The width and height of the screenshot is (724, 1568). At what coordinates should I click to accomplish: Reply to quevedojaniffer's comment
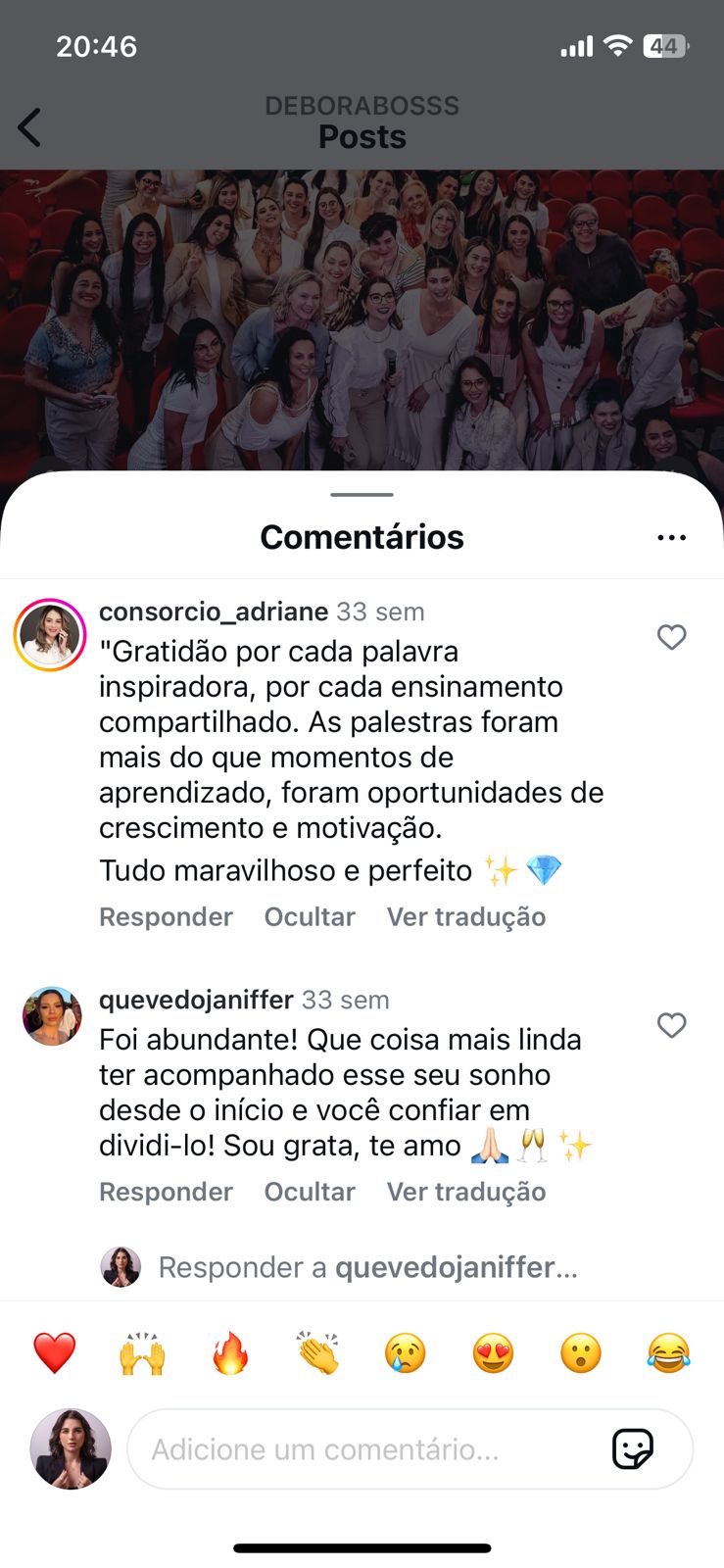coord(166,1192)
